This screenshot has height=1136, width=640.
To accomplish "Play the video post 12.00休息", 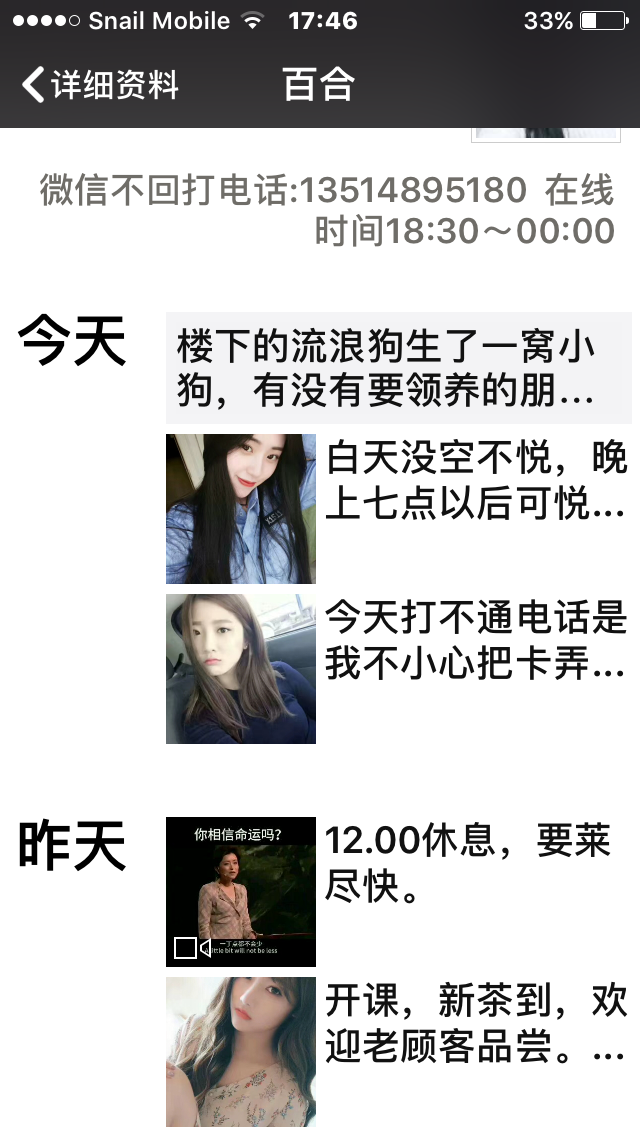I will pyautogui.click(x=241, y=892).
